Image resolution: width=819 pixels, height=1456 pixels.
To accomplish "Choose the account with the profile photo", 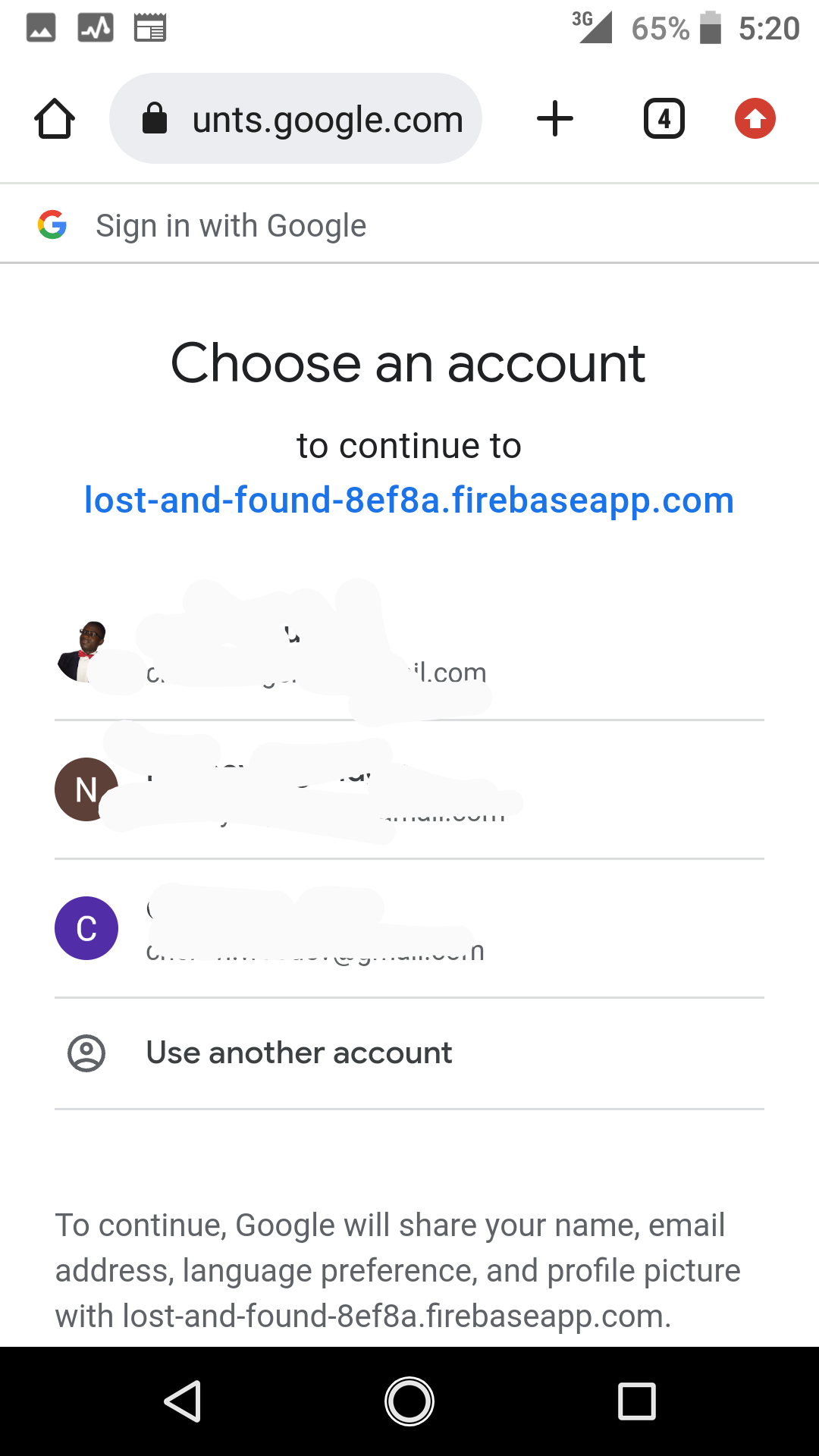I will coord(409,651).
